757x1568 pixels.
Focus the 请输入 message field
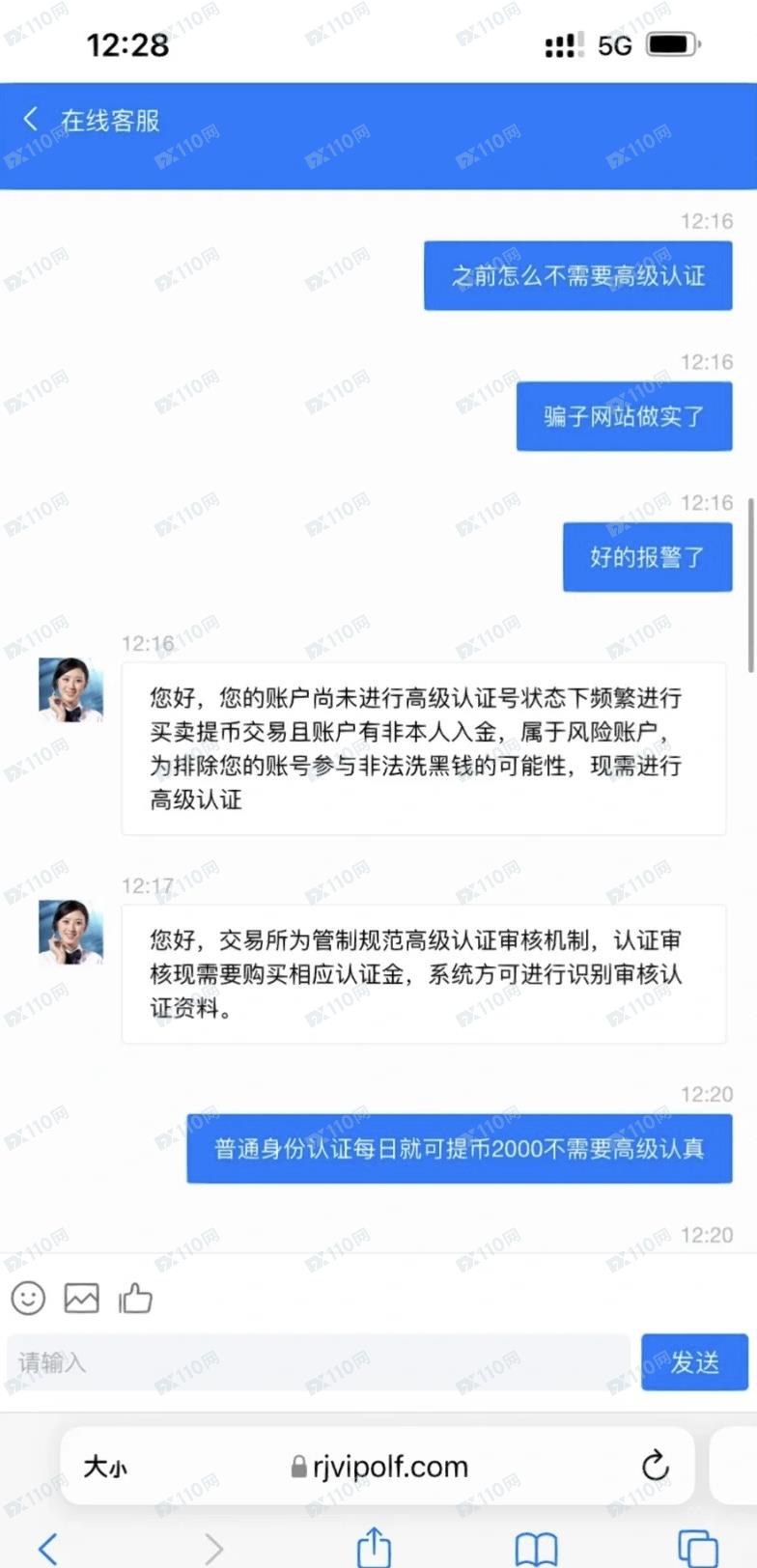319,1362
